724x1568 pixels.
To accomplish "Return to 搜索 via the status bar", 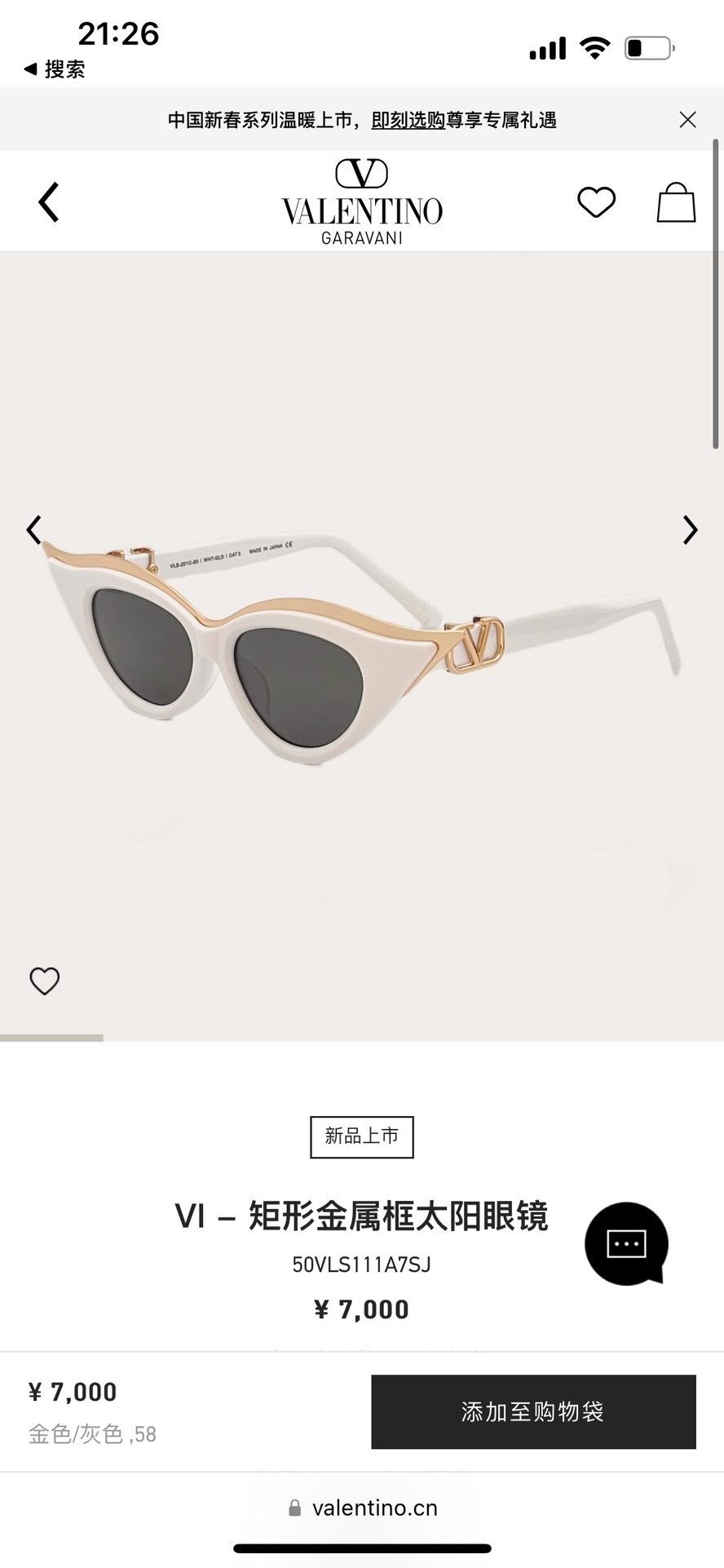I will [x=55, y=70].
